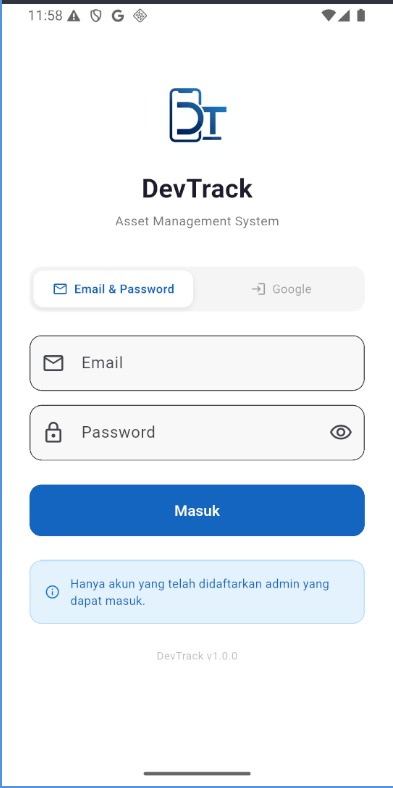This screenshot has height=788, width=393.
Task: Focus the Password input field
Action: pyautogui.click(x=197, y=433)
